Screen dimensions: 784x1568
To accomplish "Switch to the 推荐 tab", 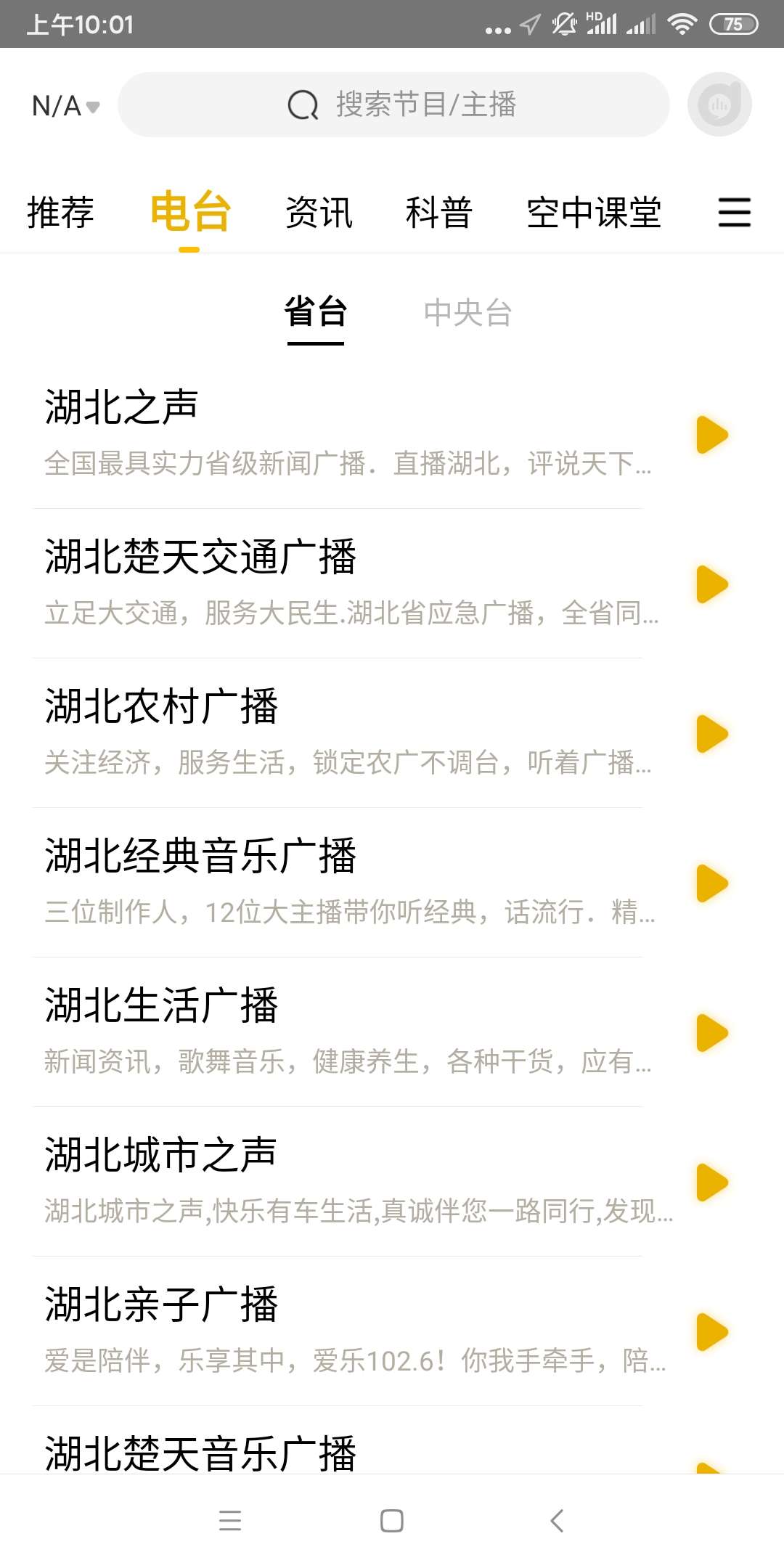I will (x=61, y=213).
